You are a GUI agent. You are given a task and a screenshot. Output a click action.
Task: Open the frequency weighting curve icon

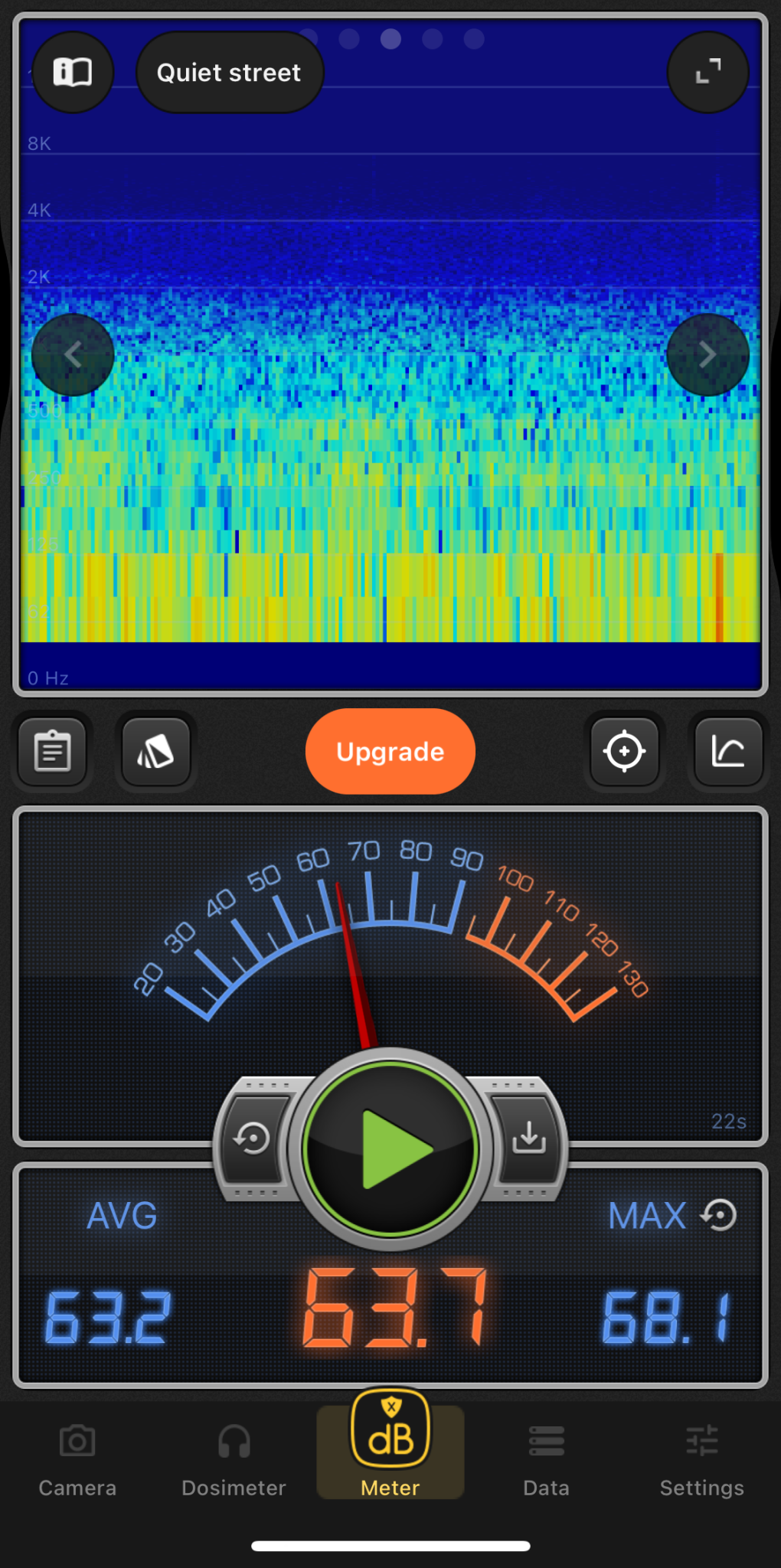pyautogui.click(x=728, y=751)
